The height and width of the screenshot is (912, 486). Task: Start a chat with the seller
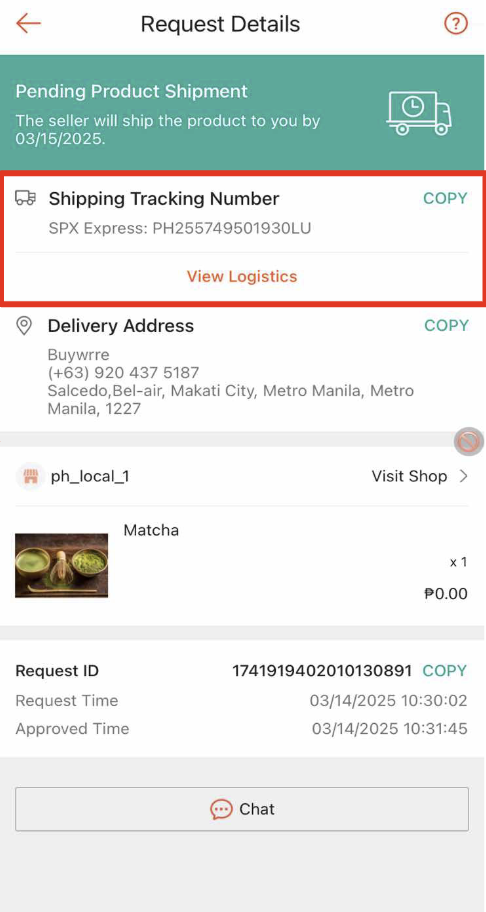242,809
